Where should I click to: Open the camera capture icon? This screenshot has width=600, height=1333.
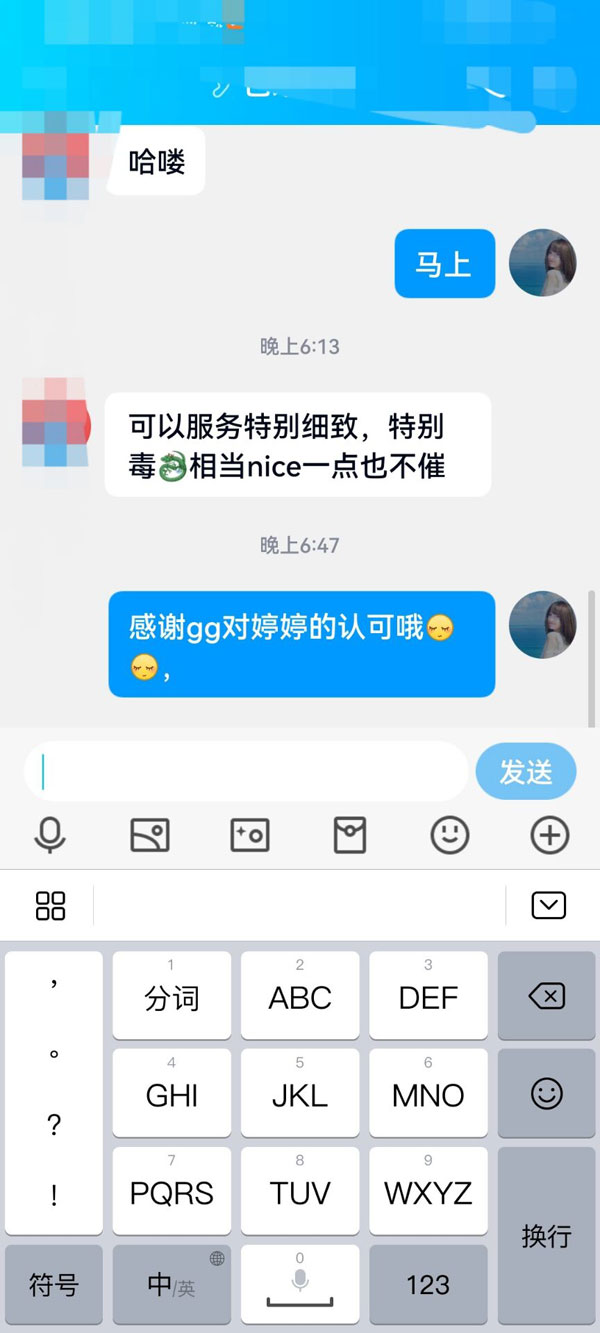pyautogui.click(x=250, y=835)
